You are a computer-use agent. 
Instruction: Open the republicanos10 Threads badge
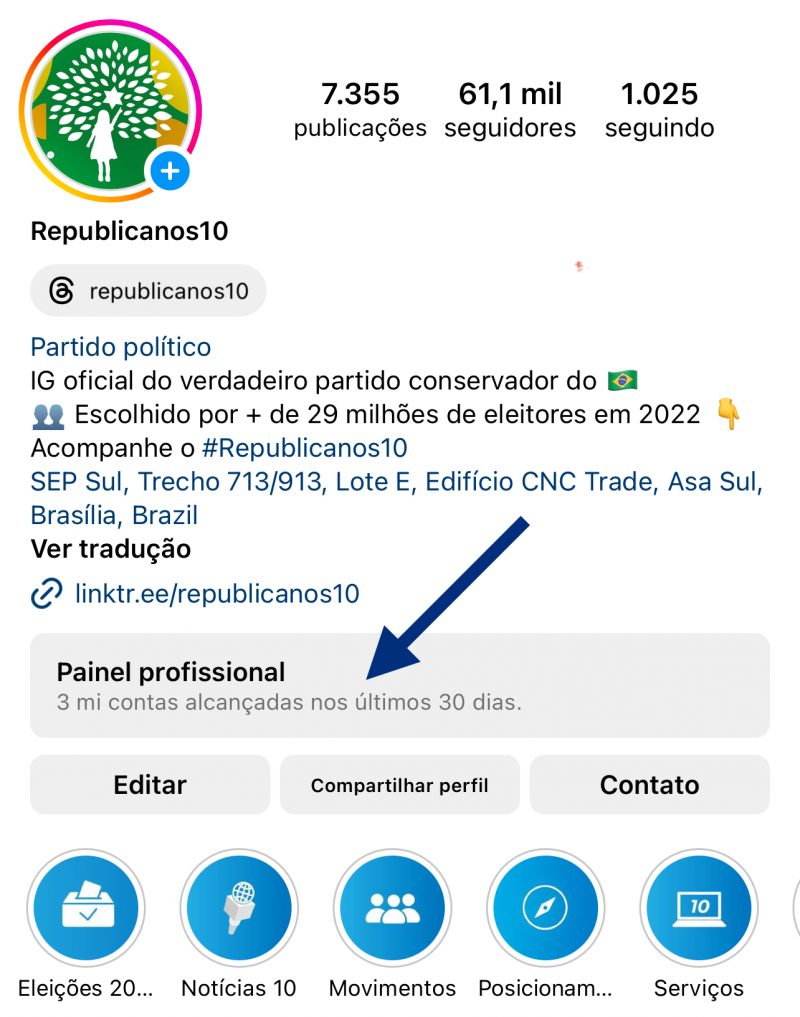tap(149, 291)
